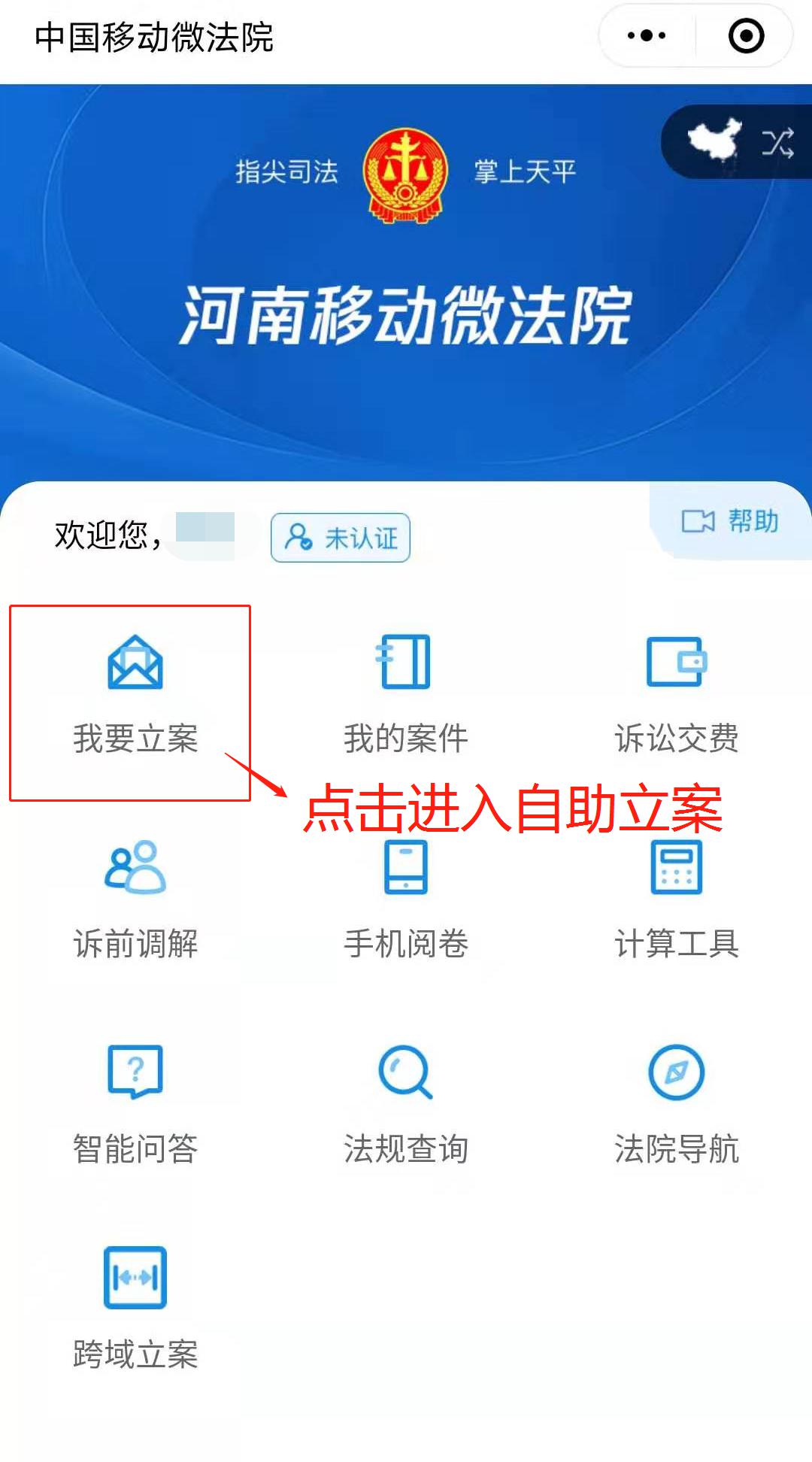Select 跨域立案

point(135,1310)
